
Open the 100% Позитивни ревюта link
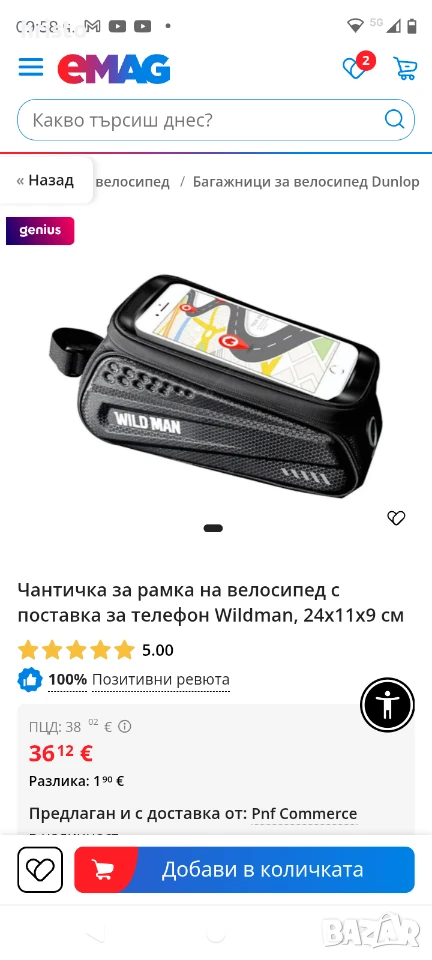point(139,680)
